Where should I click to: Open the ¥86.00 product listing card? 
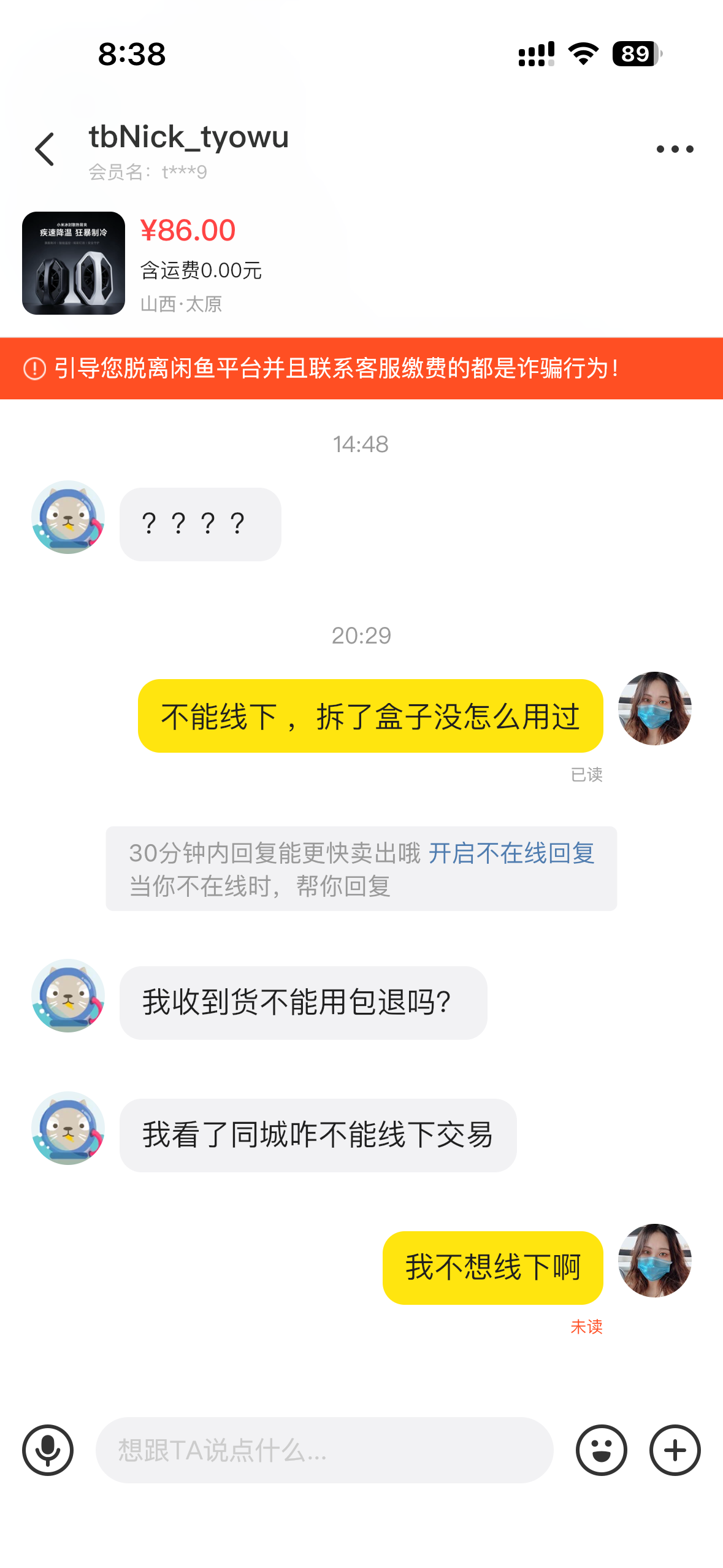click(x=361, y=263)
